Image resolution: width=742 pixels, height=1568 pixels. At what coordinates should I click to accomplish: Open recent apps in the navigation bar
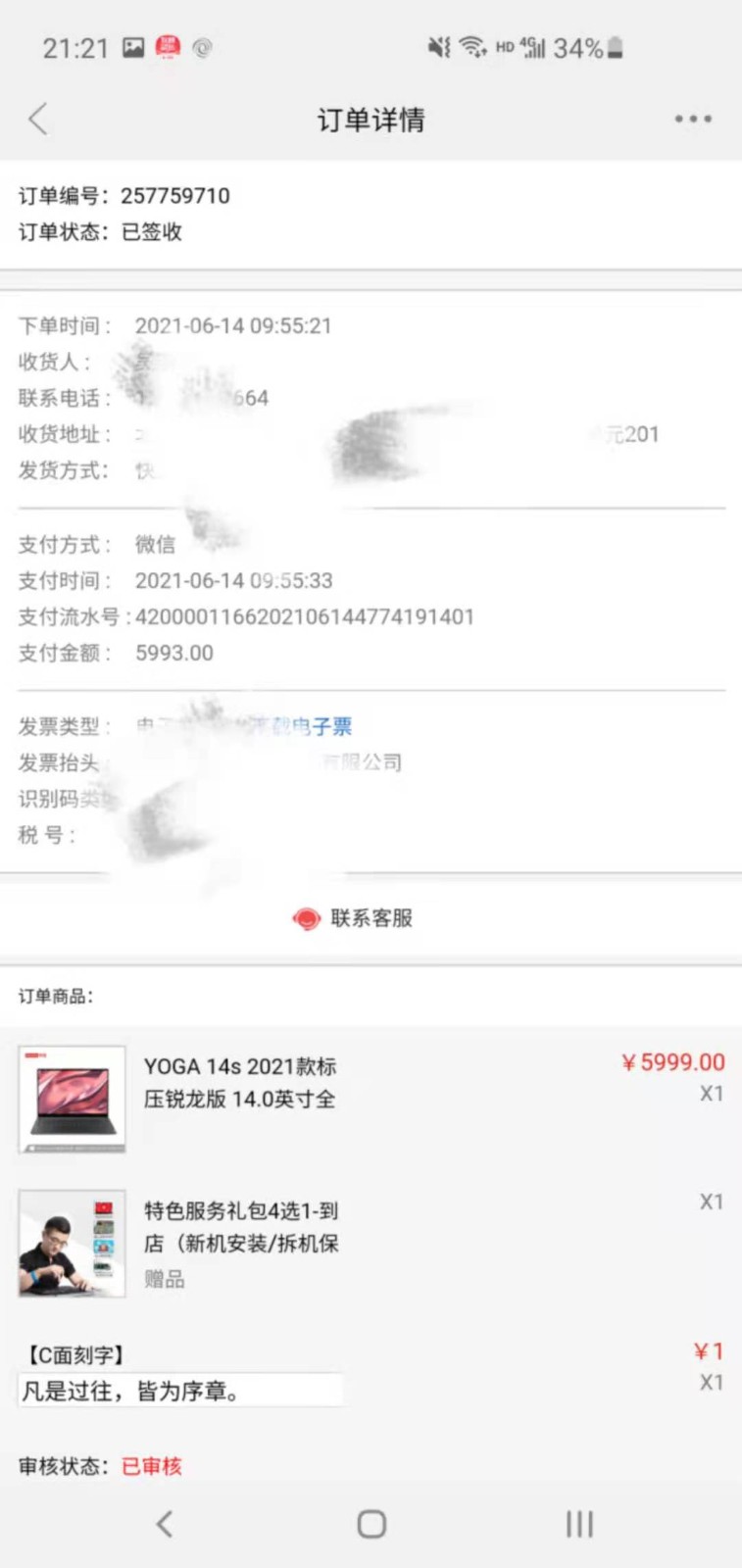click(579, 1524)
